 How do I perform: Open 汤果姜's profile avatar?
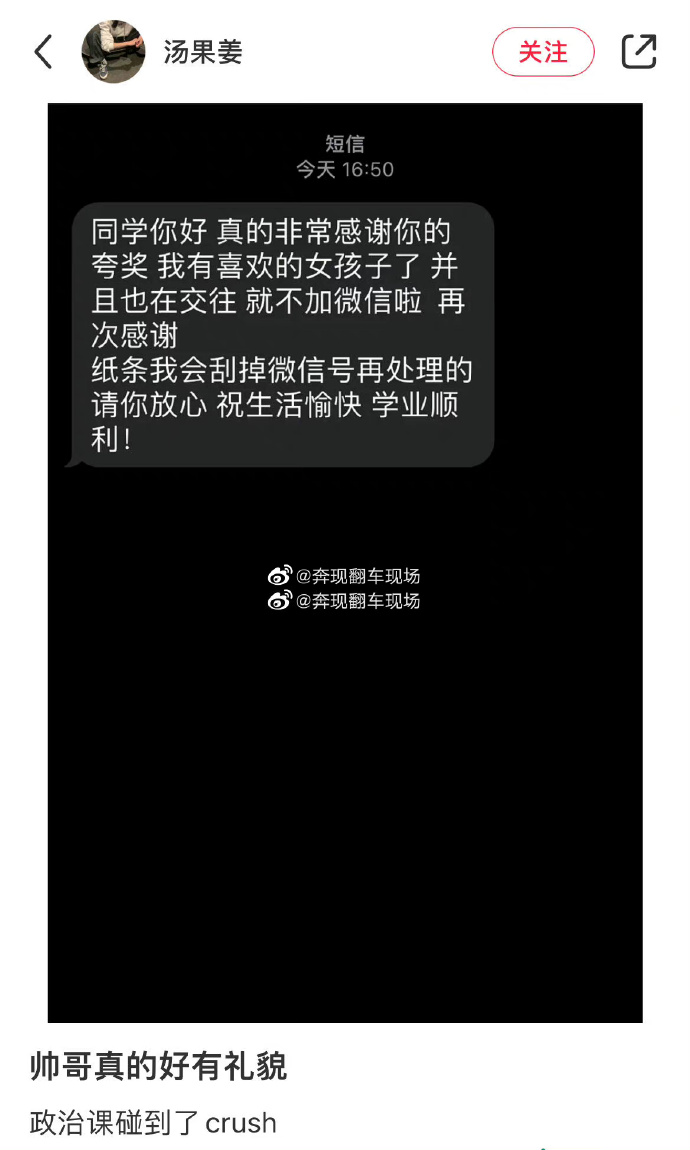point(113,52)
